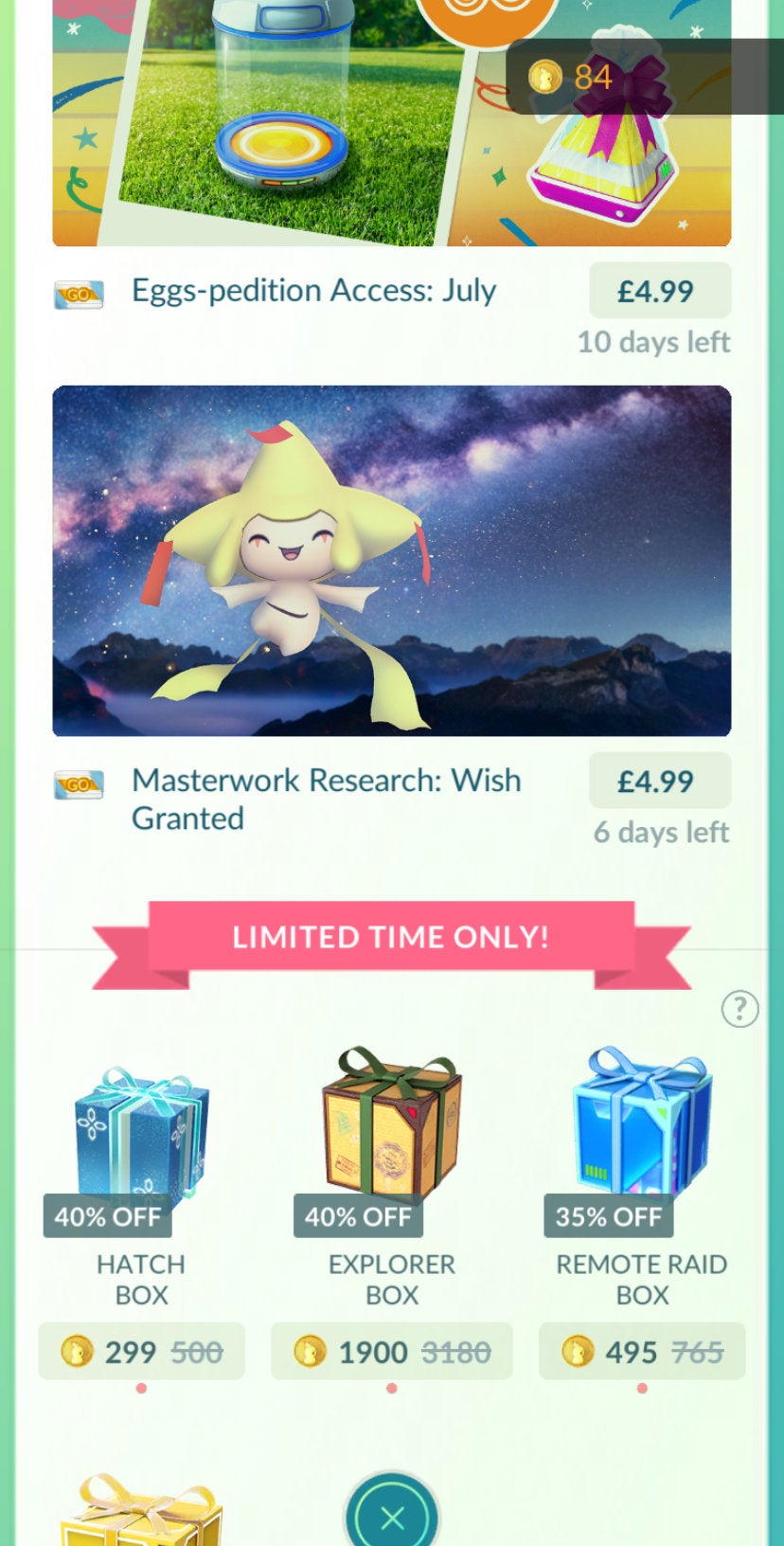This screenshot has width=784, height=1546.
Task: Buy the Explorer Box for 1900 coins
Action: [x=391, y=1352]
